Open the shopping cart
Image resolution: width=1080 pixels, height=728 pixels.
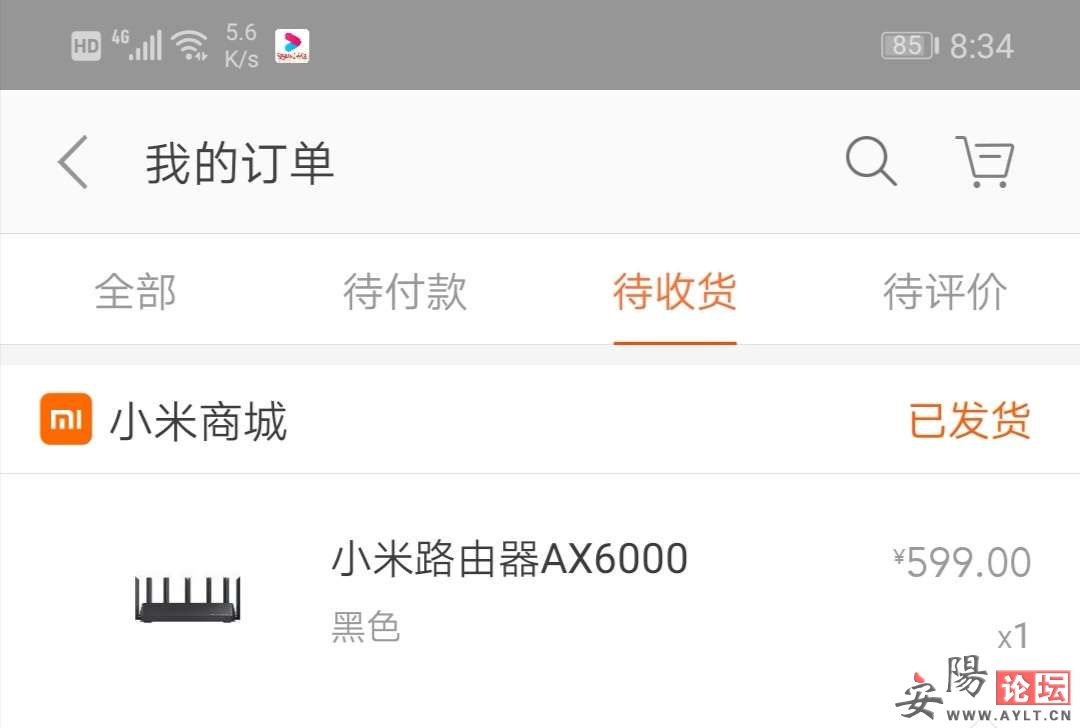[x=986, y=161]
